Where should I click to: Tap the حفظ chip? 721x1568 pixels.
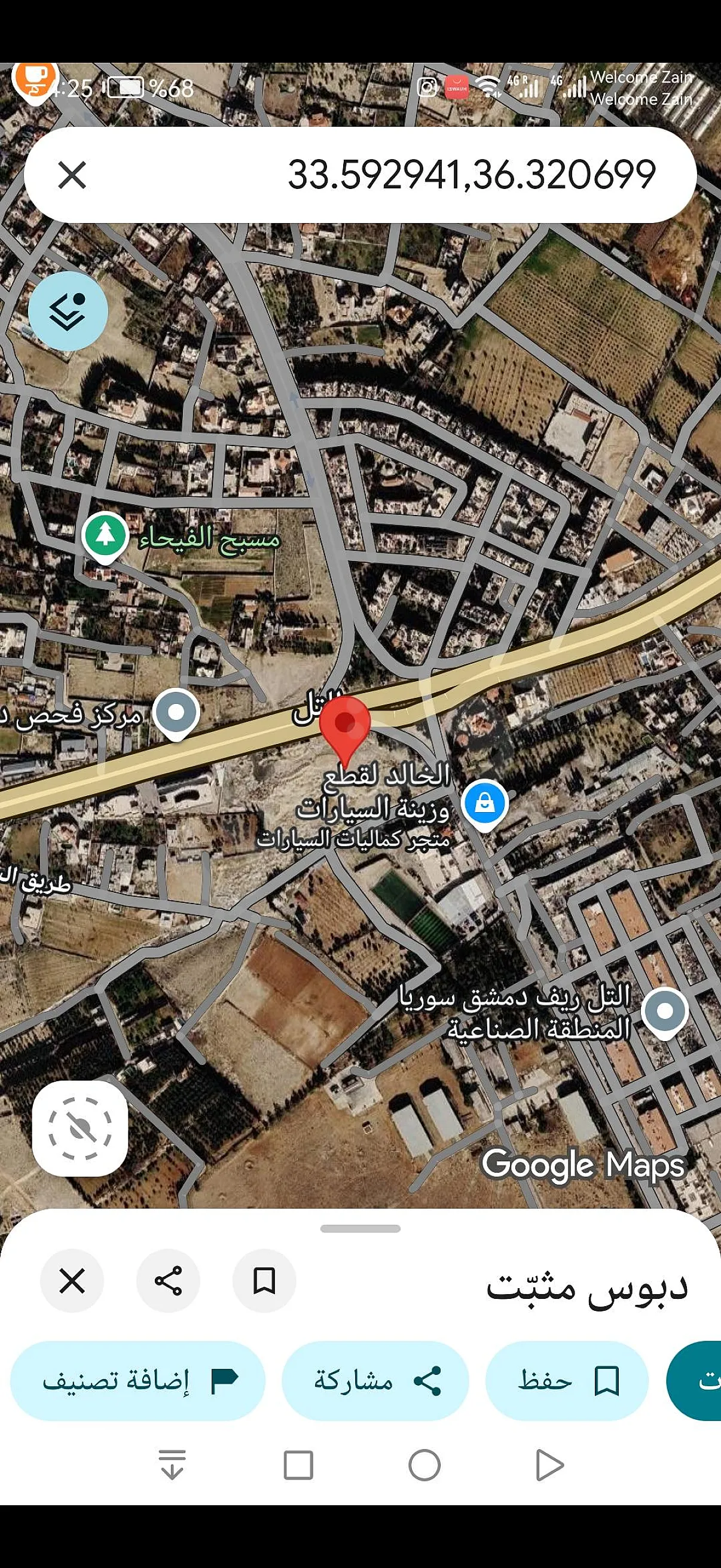pyautogui.click(x=567, y=1380)
